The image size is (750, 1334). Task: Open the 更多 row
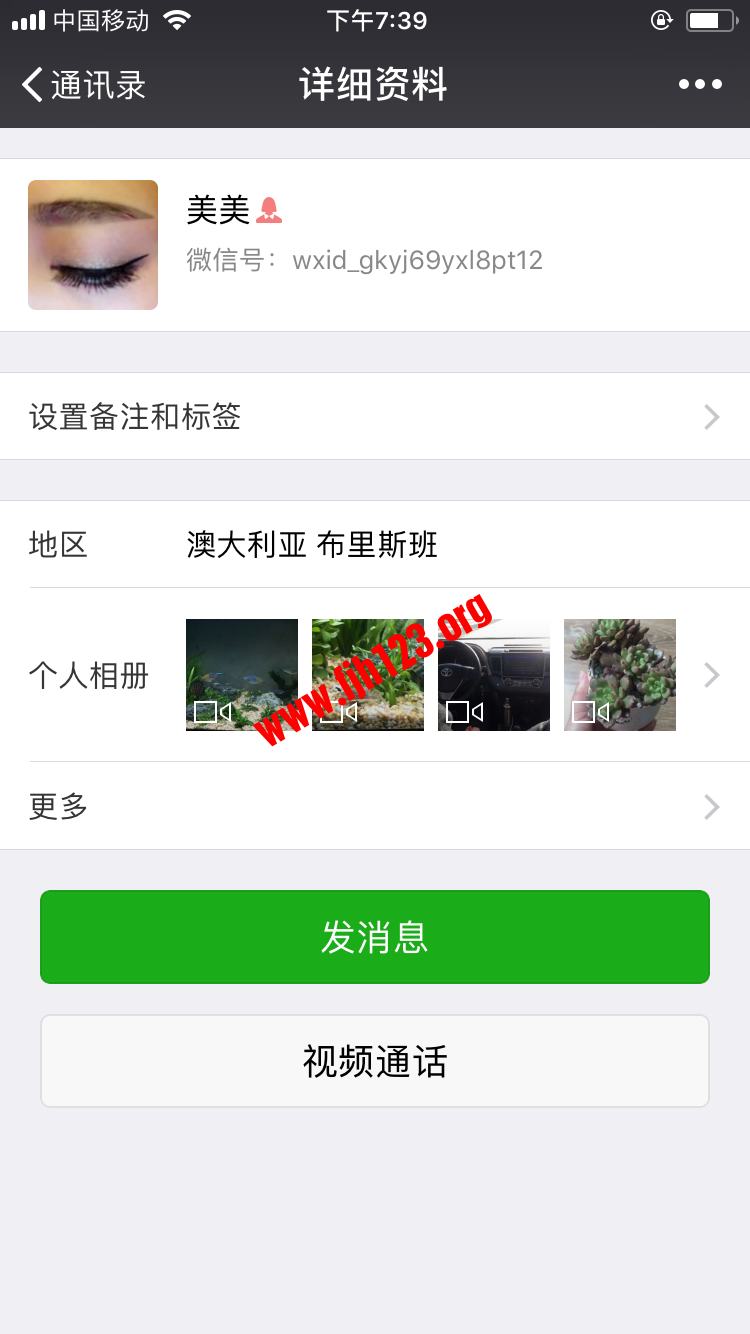coord(375,806)
